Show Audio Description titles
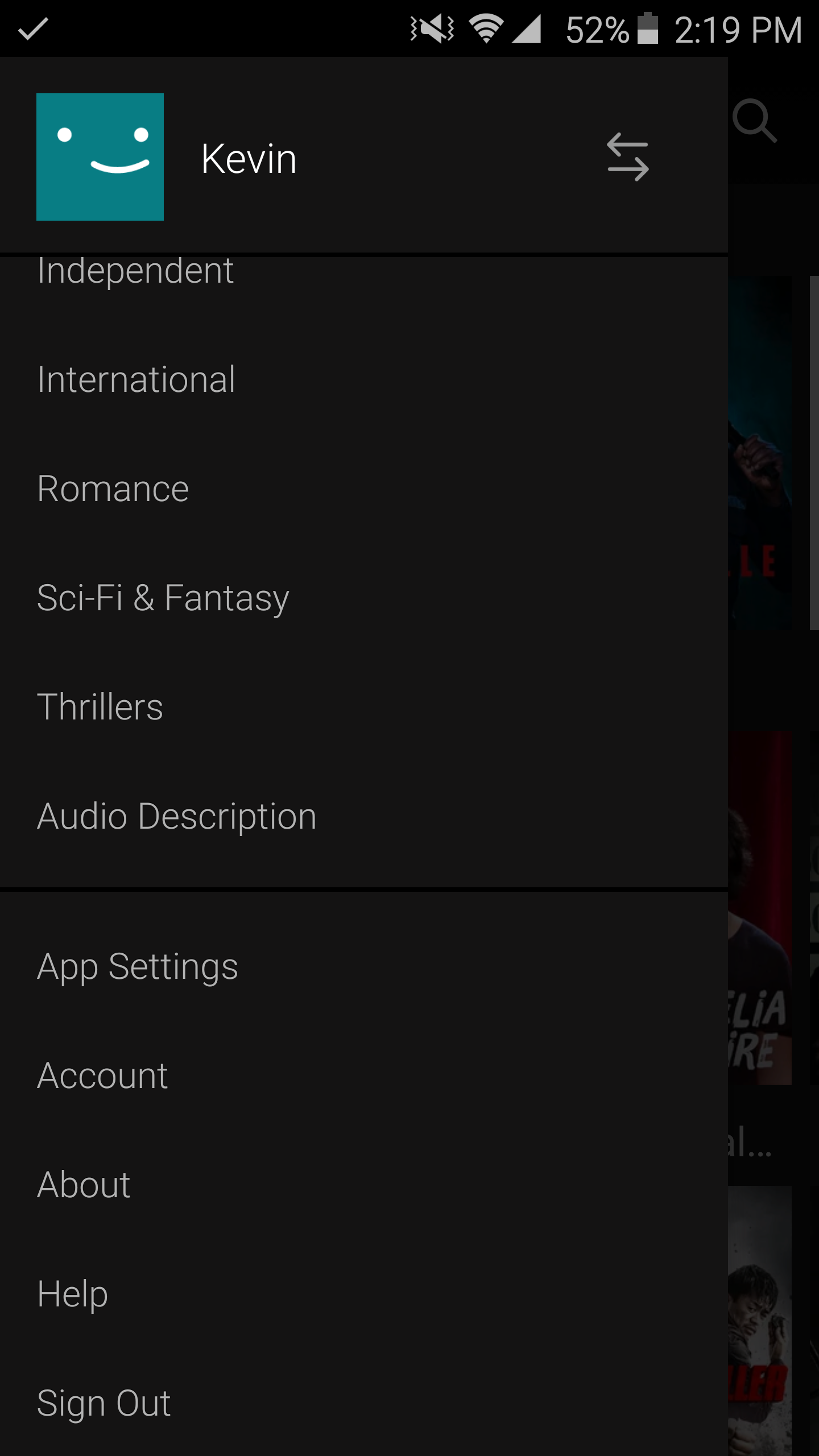The height and width of the screenshot is (1456, 819). coord(177,816)
